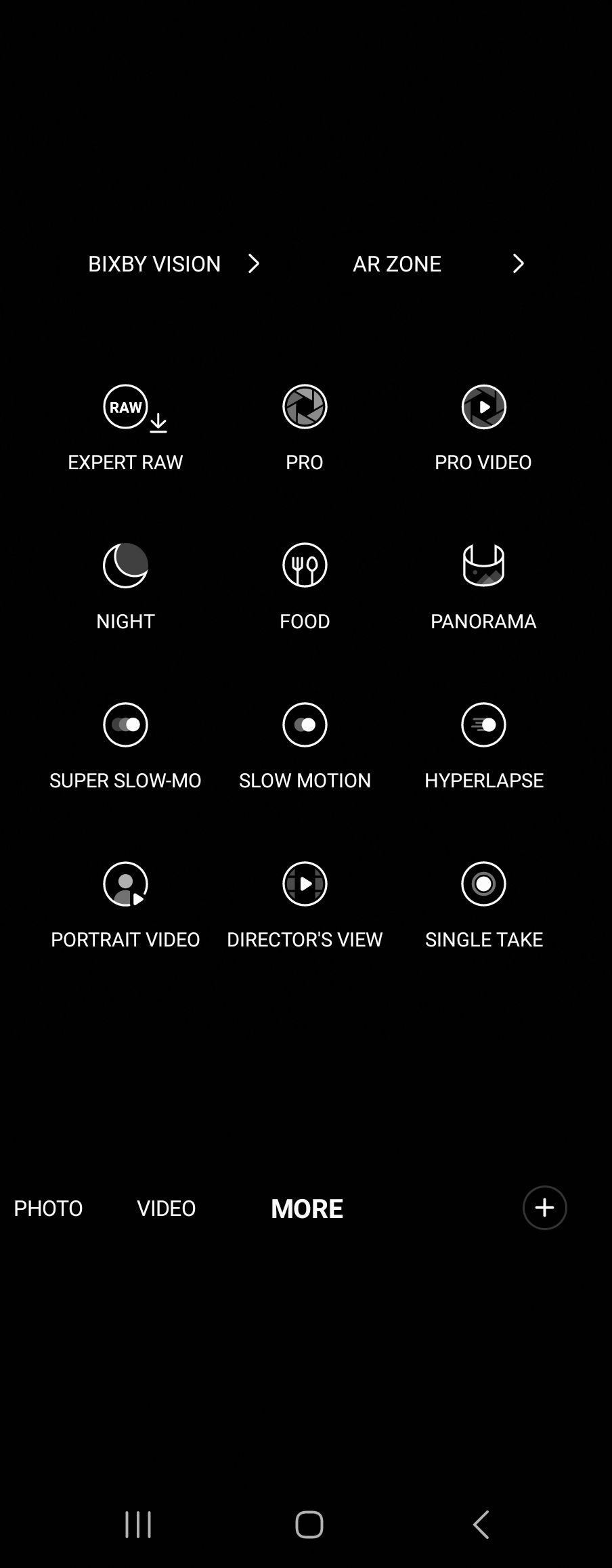The width and height of the screenshot is (612, 1568).
Task: Switch to the Photo tab
Action: tap(48, 1208)
